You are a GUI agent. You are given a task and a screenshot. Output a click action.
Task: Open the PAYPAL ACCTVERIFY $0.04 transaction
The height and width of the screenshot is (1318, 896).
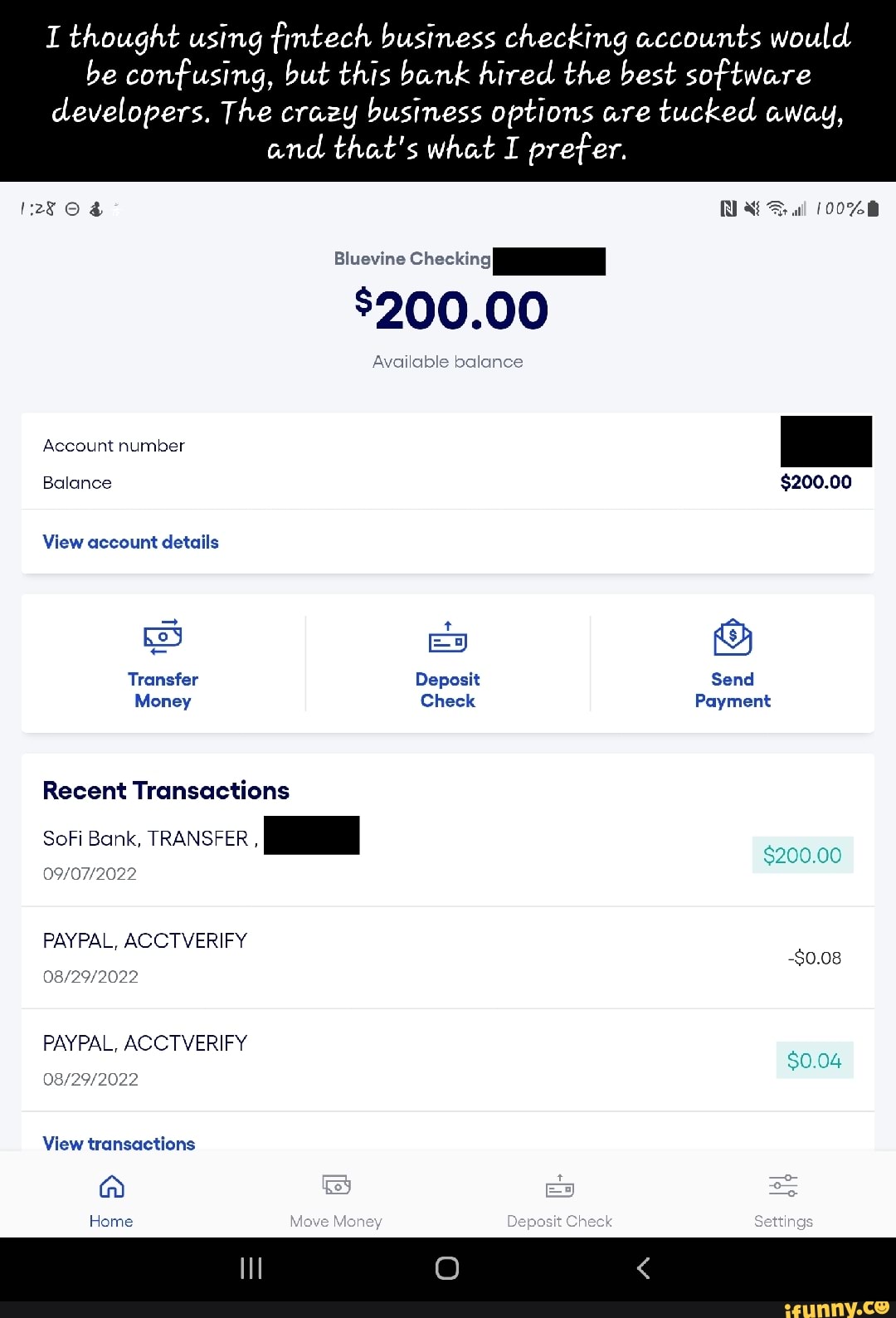point(447,1060)
